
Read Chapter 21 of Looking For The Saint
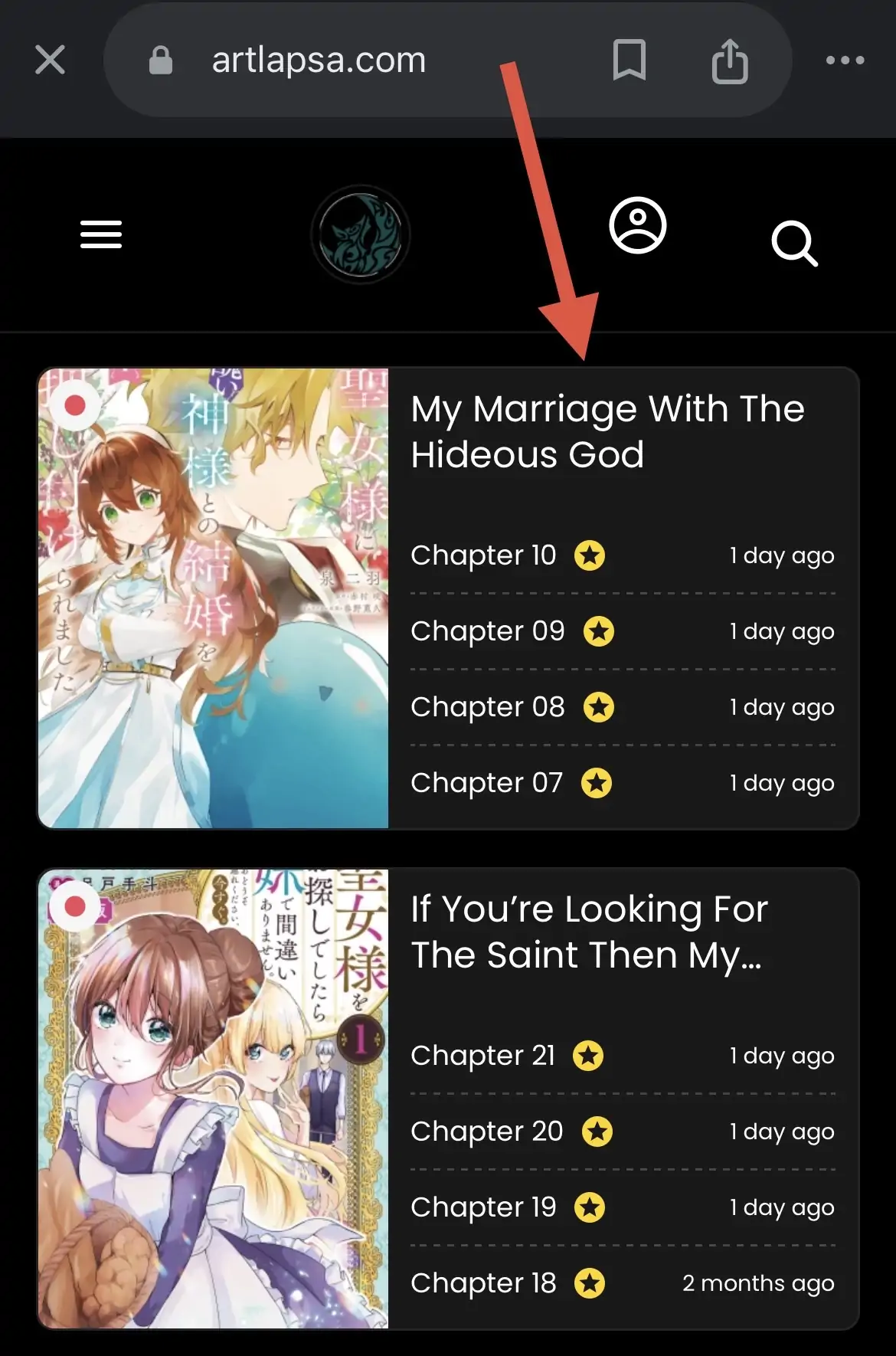click(x=482, y=1056)
